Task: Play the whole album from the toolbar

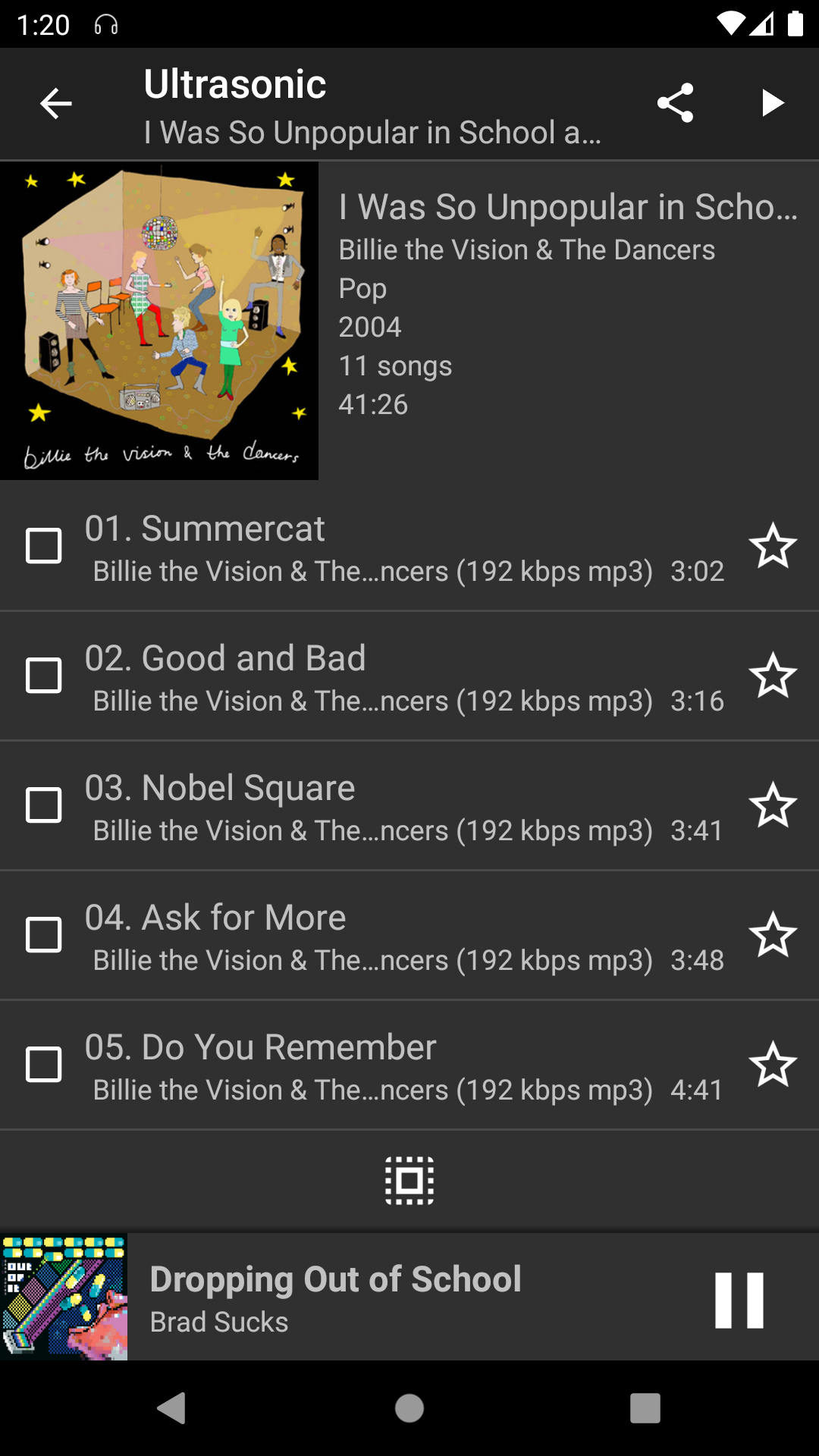Action: (772, 103)
